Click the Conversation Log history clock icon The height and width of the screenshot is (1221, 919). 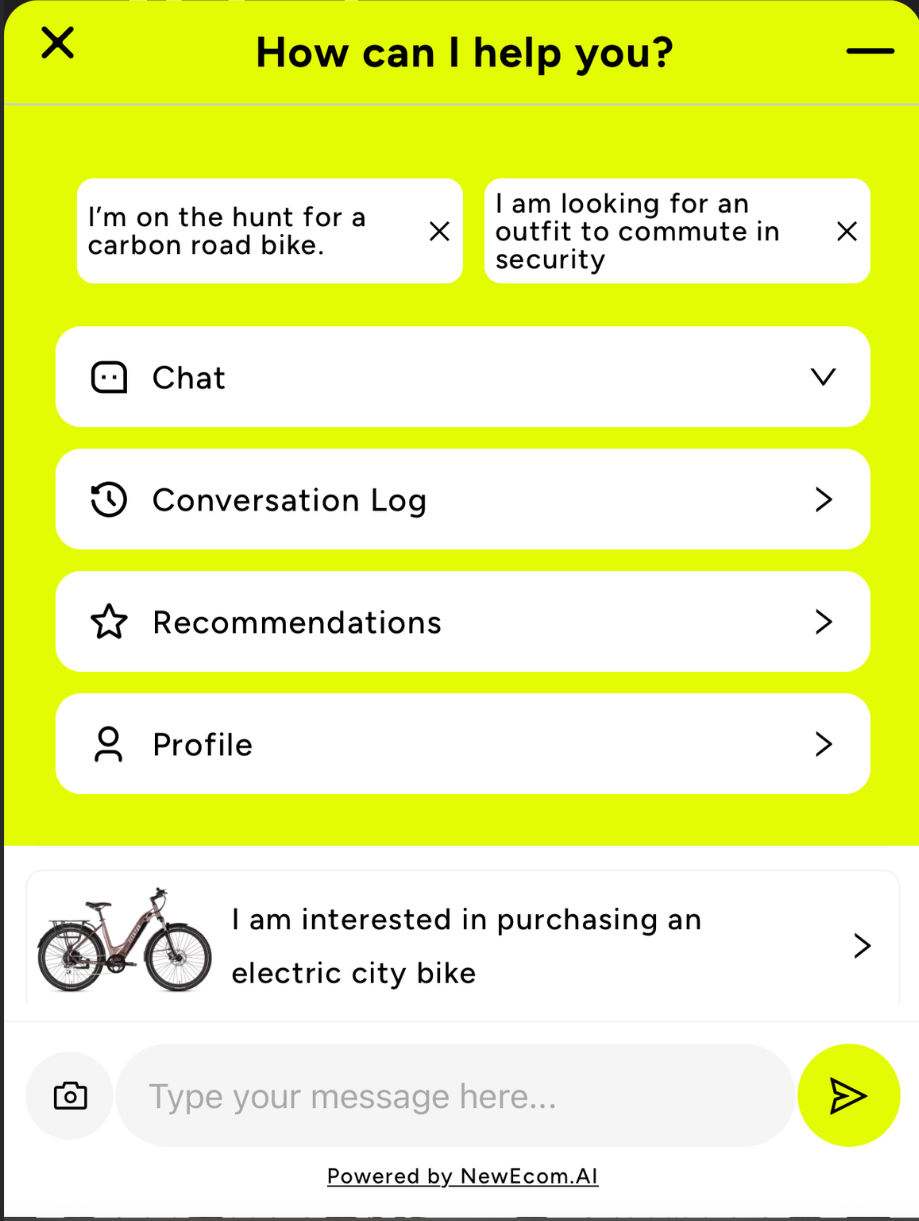coord(108,499)
